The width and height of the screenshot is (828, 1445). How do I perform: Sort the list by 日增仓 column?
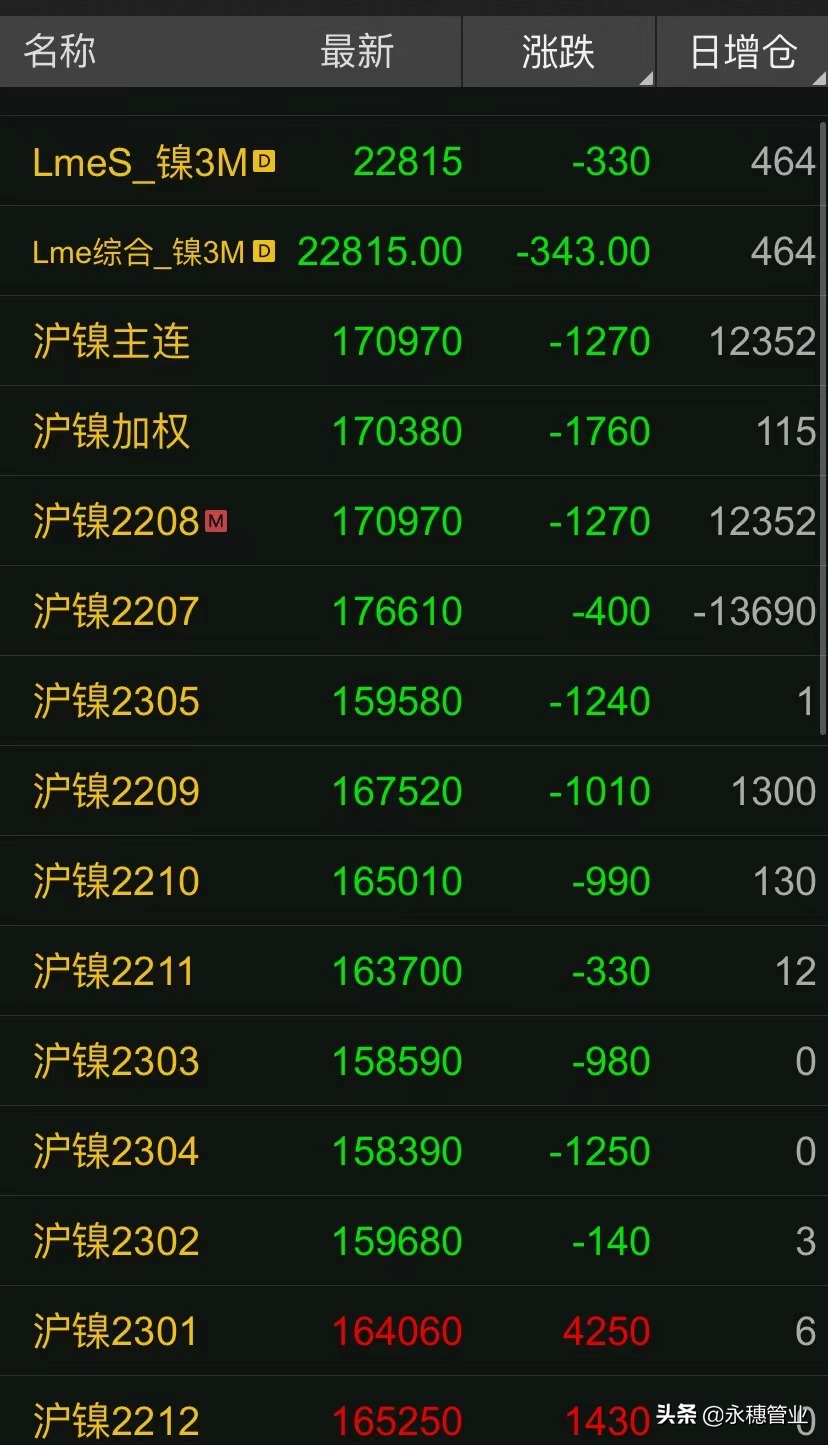742,52
